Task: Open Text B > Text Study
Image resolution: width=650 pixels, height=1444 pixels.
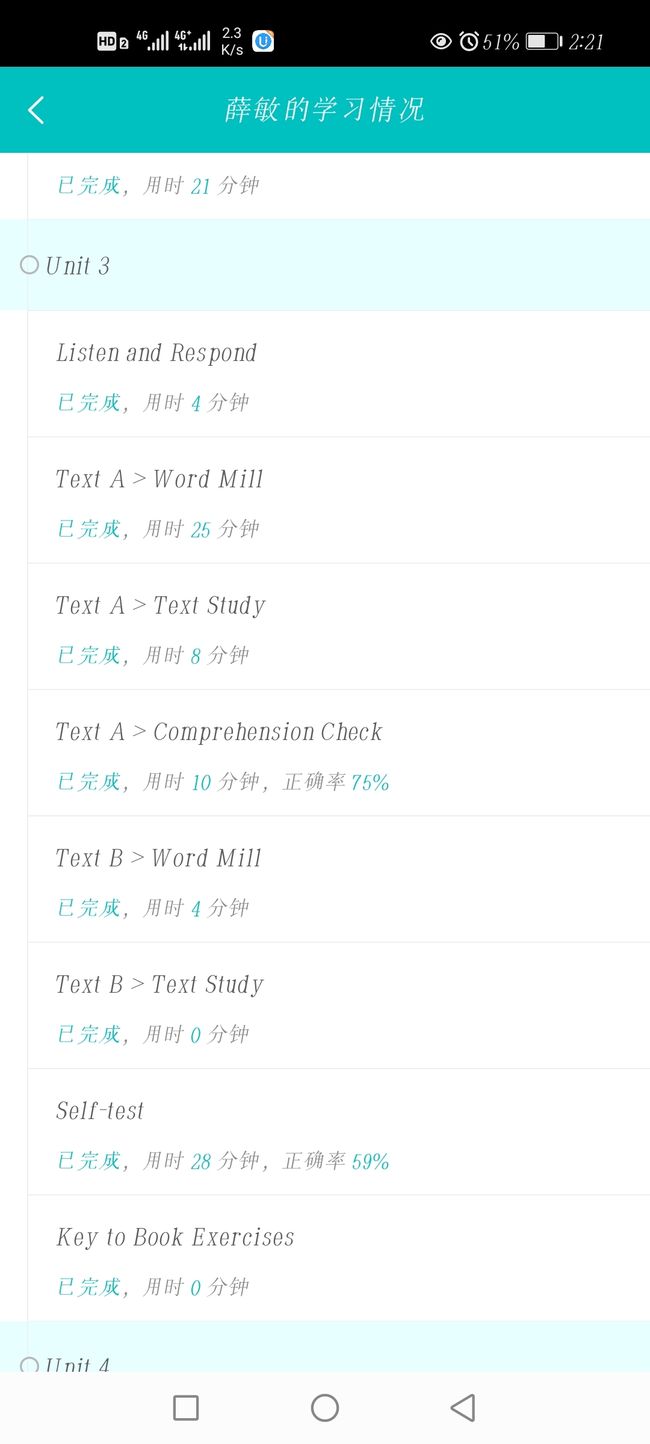Action: point(339,1006)
